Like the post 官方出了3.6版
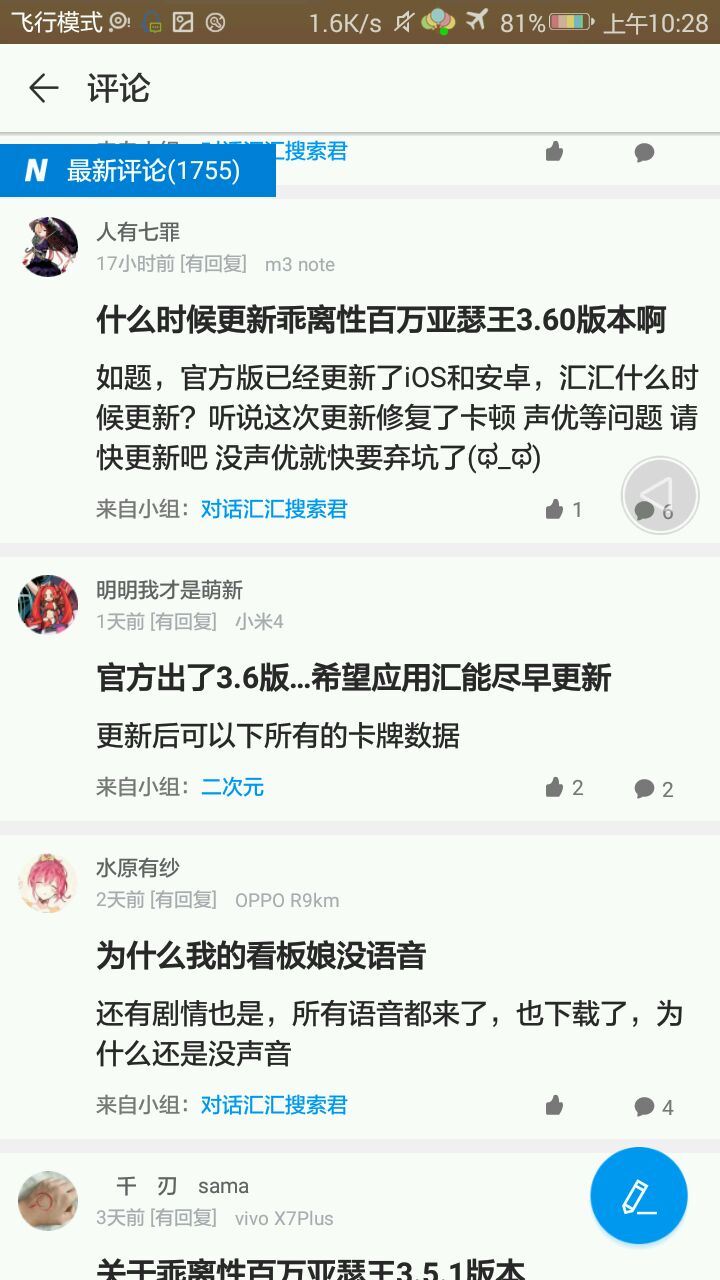The width and height of the screenshot is (720, 1280). tap(556, 788)
